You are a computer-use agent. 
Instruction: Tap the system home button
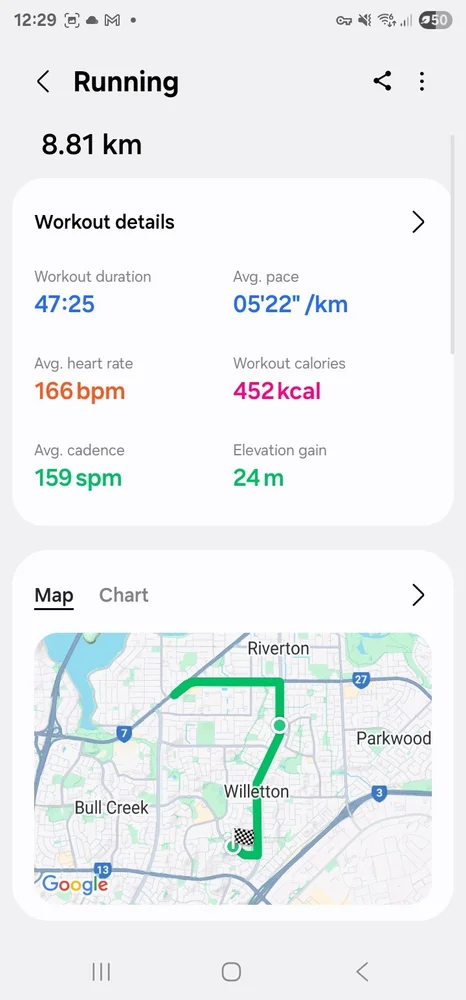(231, 971)
